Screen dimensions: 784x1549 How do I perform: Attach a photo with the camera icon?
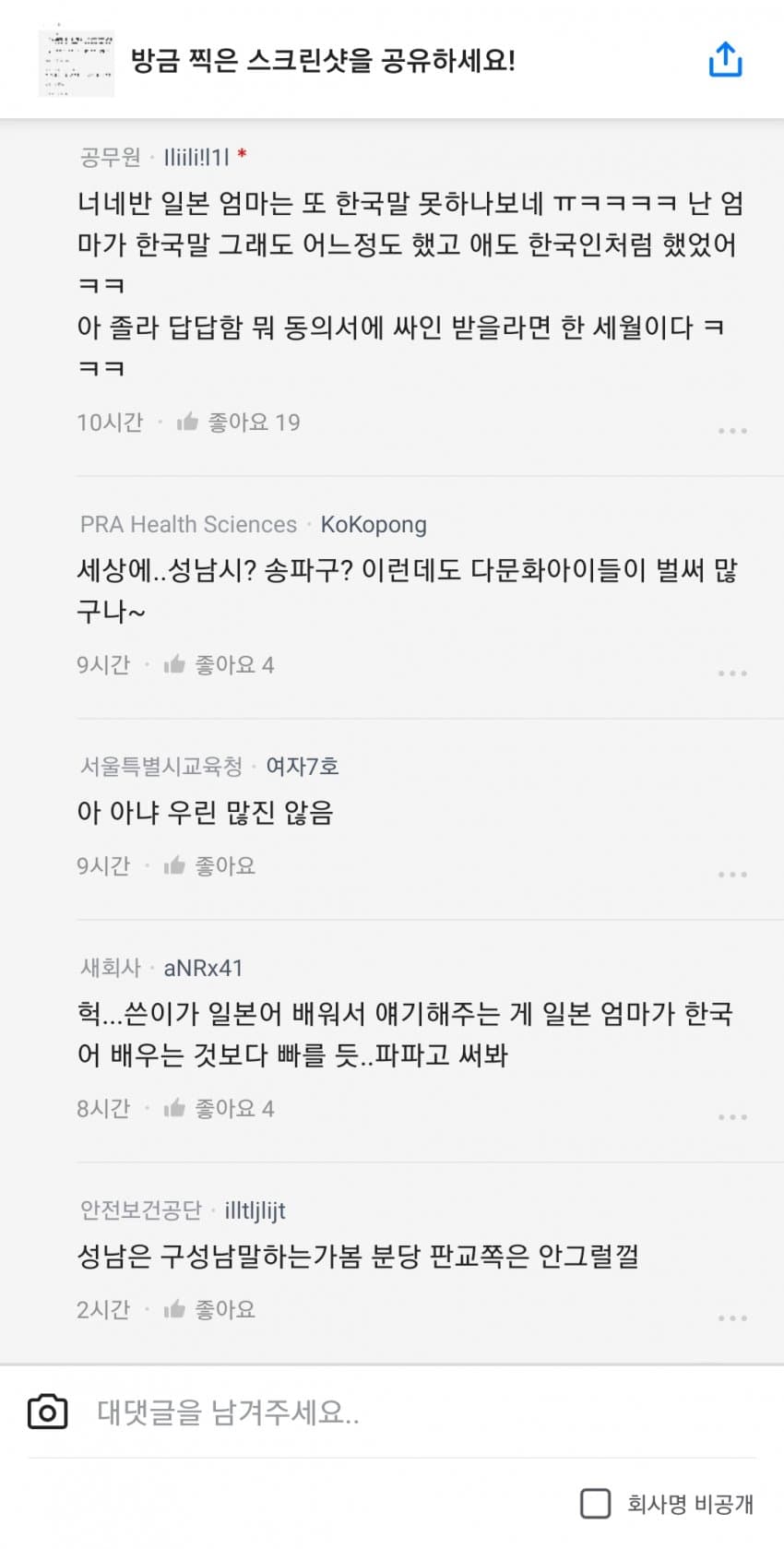[x=48, y=1412]
